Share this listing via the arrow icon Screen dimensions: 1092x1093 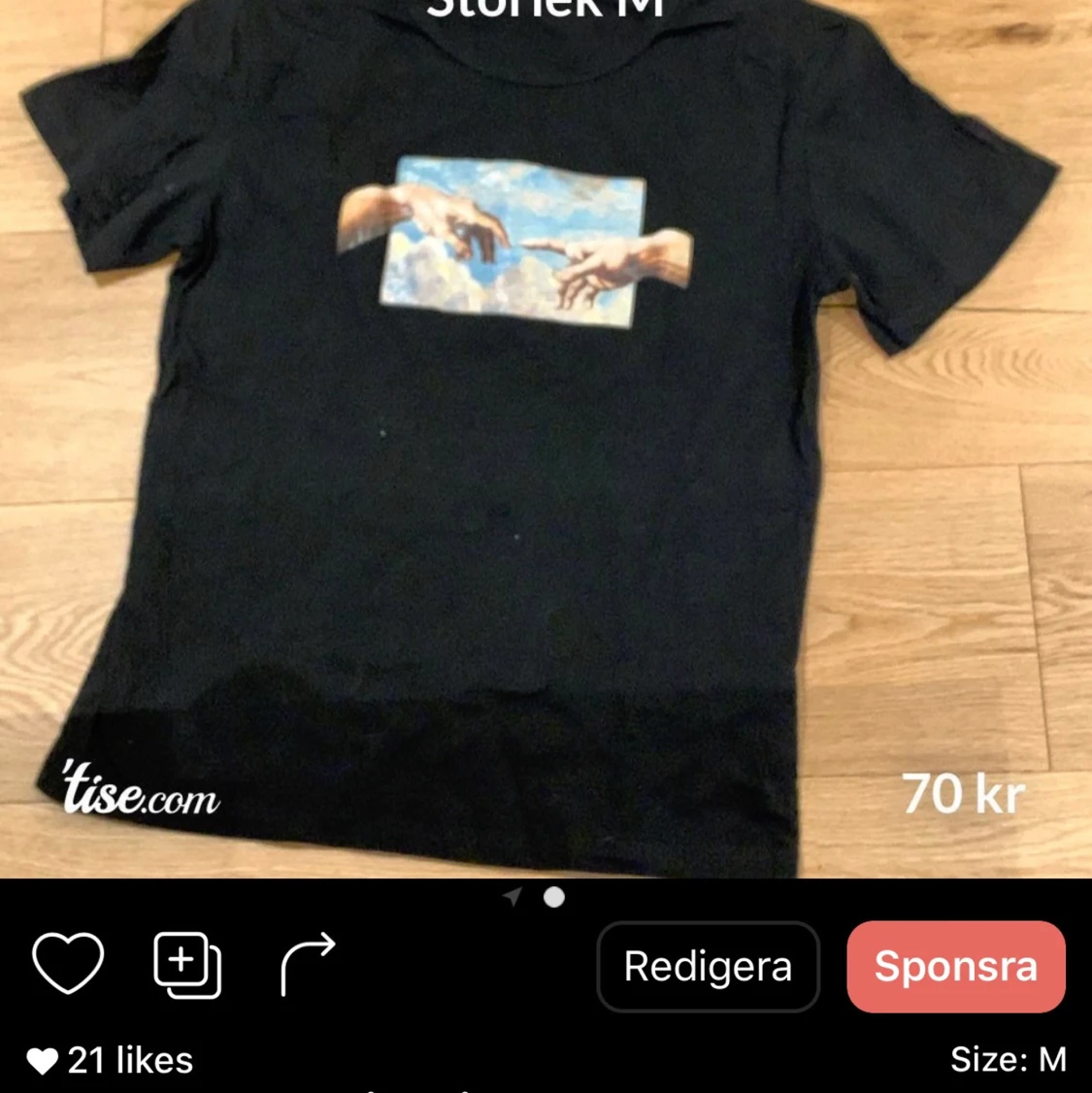(308, 964)
